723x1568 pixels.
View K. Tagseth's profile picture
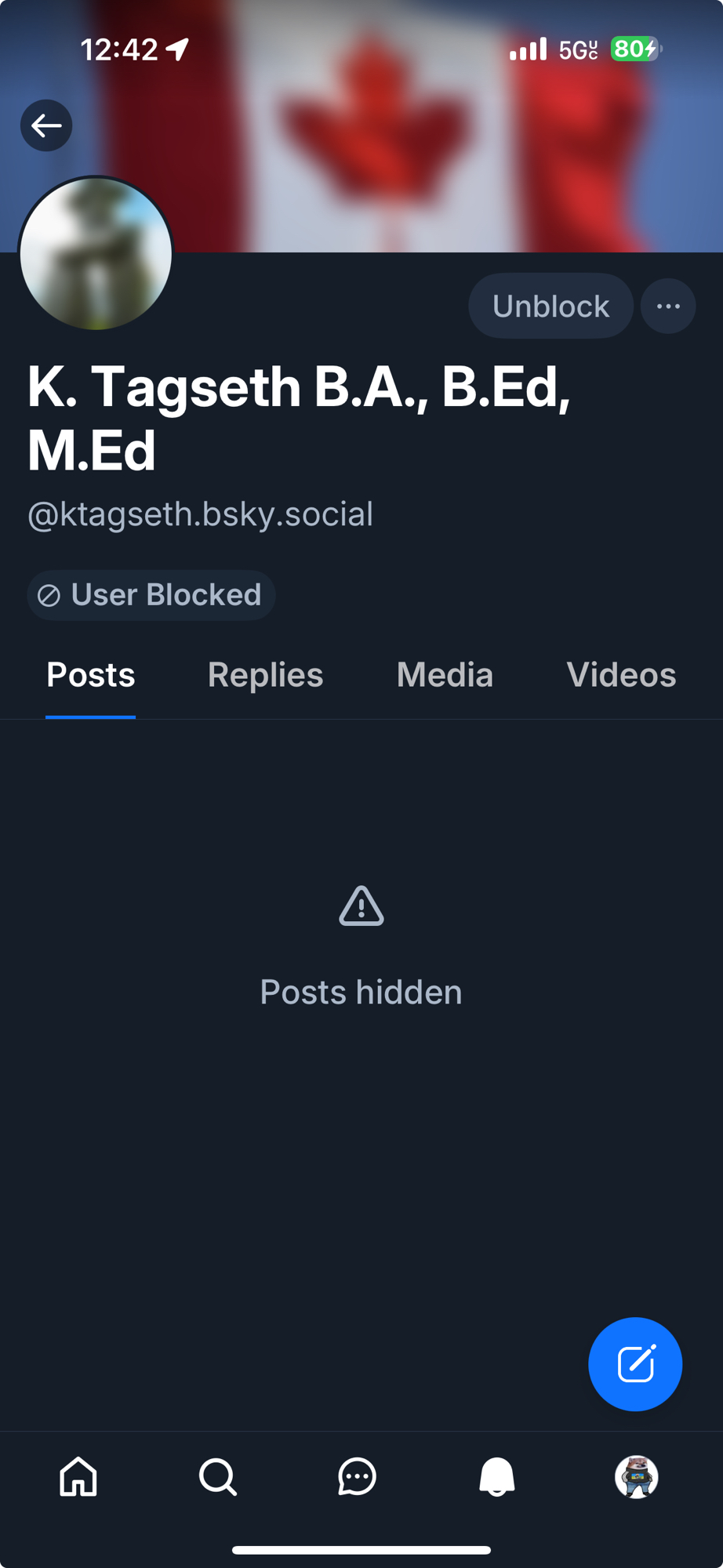[96, 253]
